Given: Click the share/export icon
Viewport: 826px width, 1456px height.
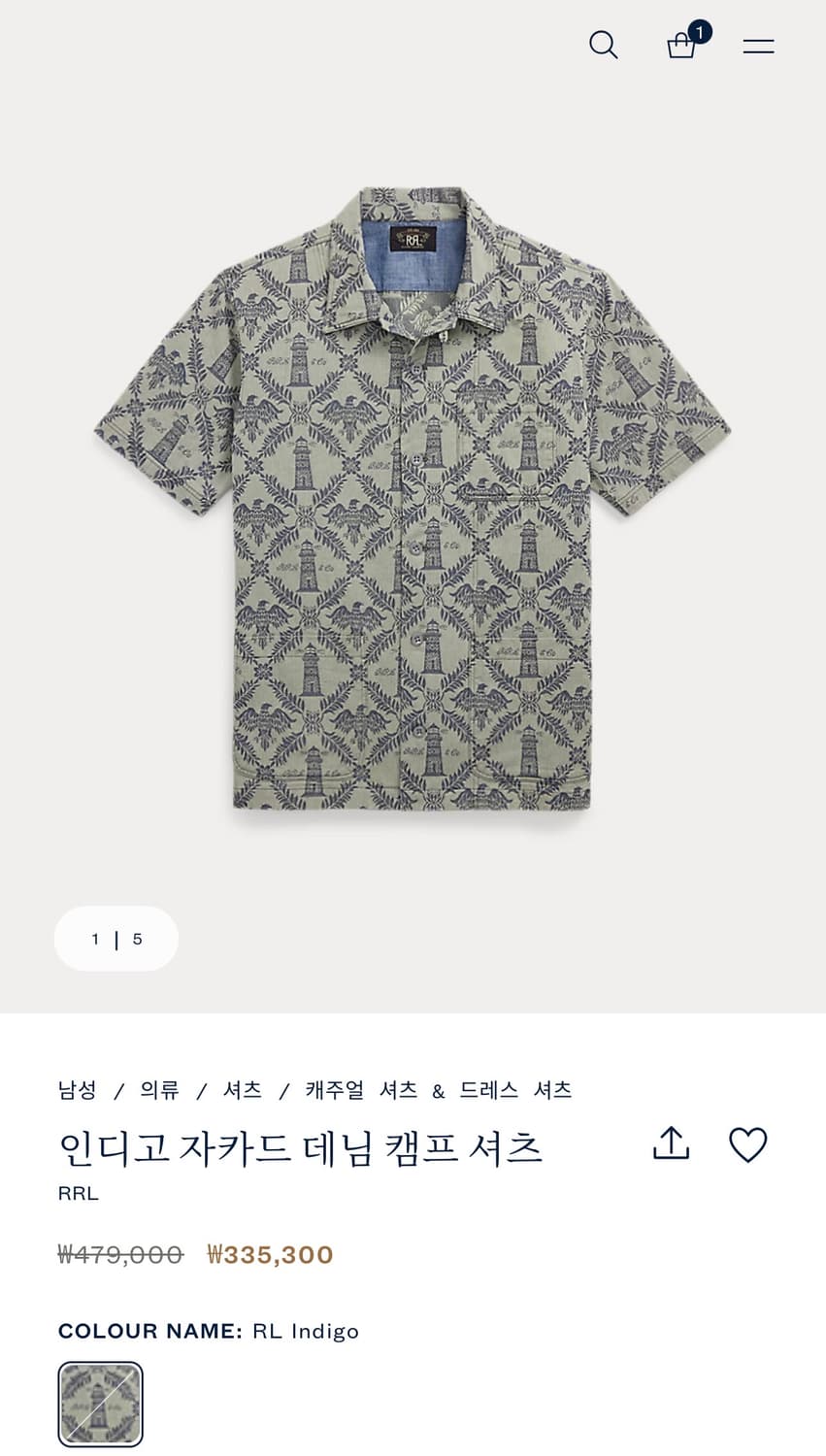Looking at the screenshot, I should (x=672, y=1145).
